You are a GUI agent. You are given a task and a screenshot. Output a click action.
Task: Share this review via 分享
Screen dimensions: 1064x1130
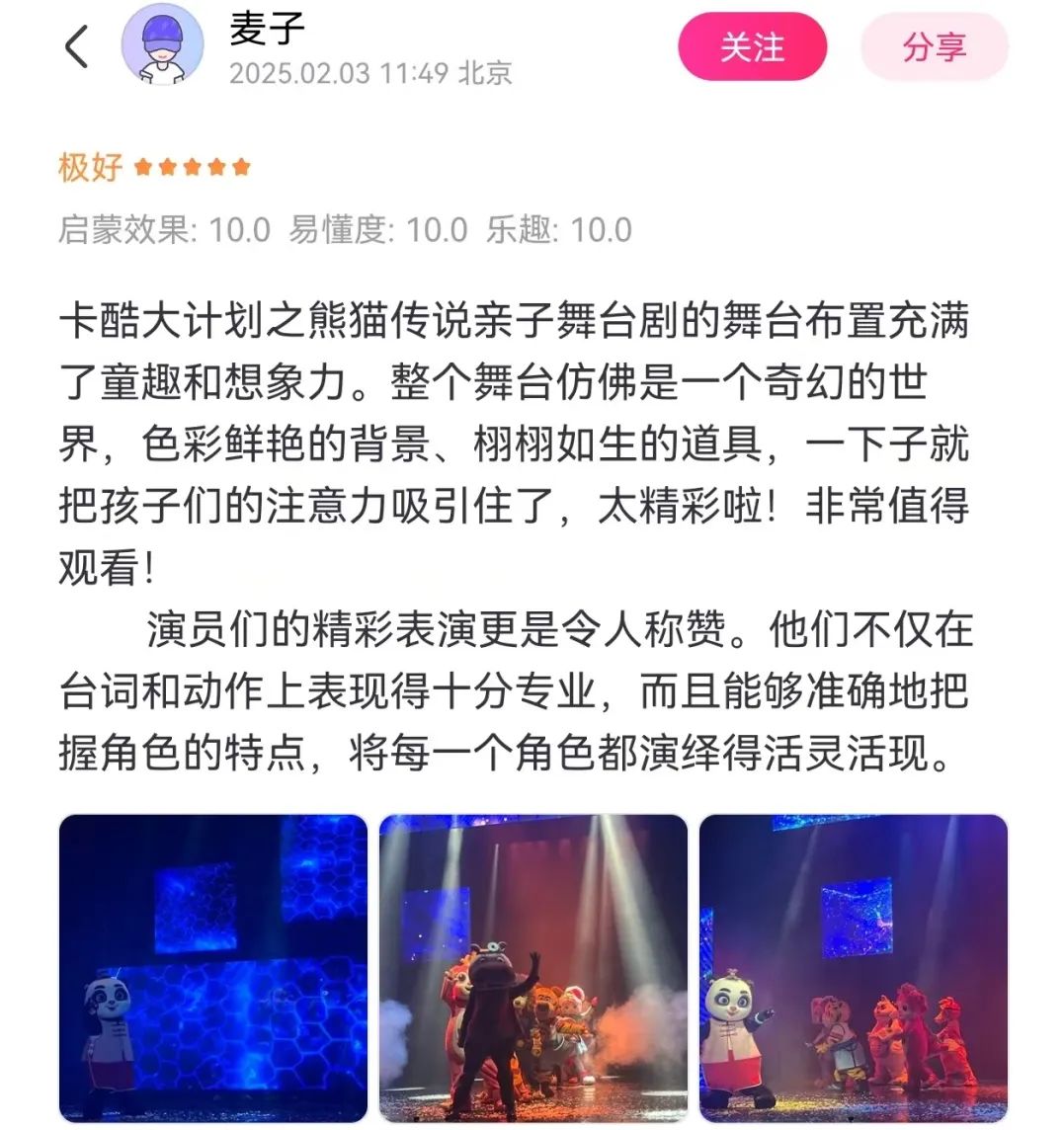click(x=934, y=46)
